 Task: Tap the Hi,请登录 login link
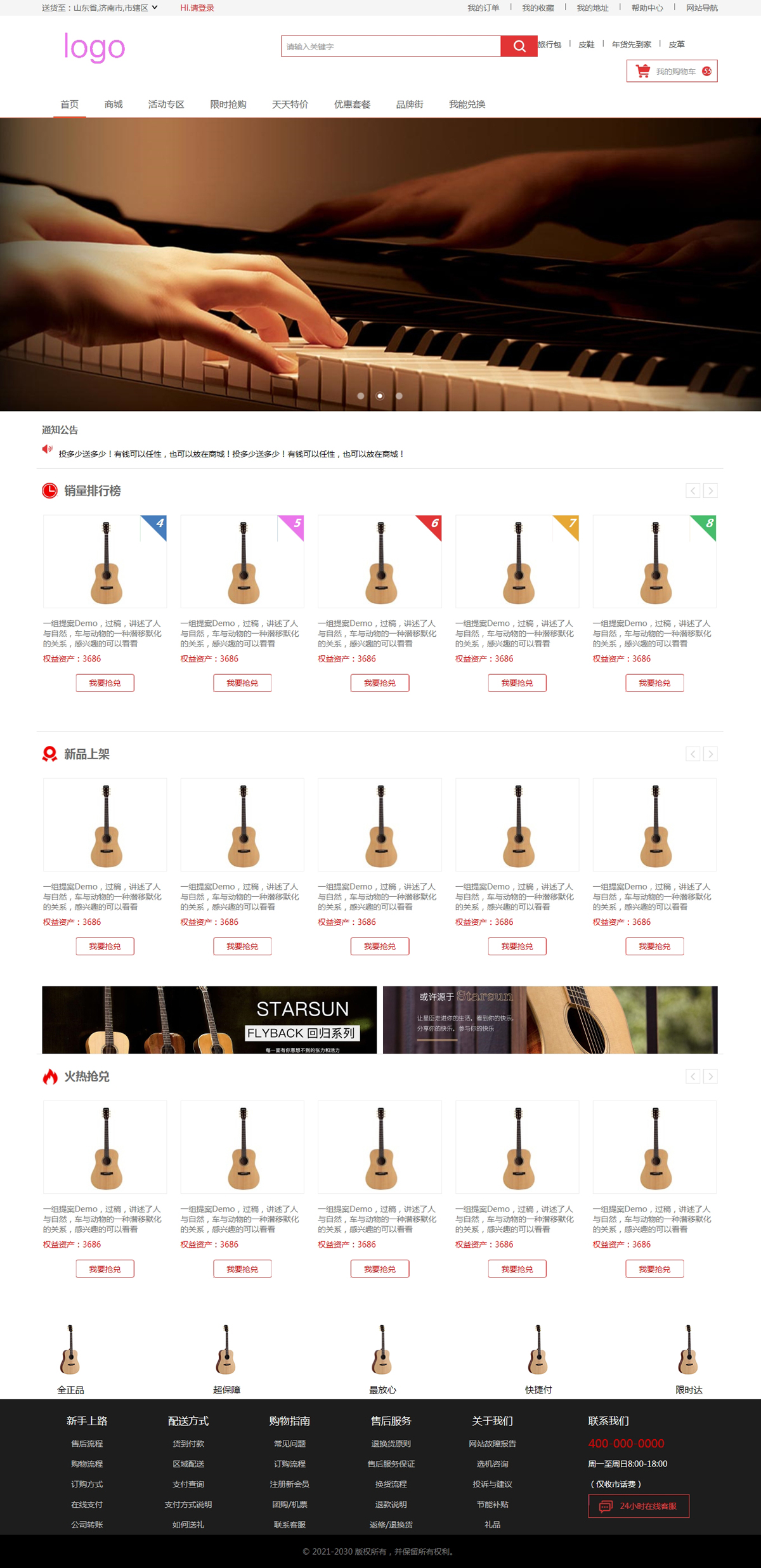pyautogui.click(x=197, y=8)
